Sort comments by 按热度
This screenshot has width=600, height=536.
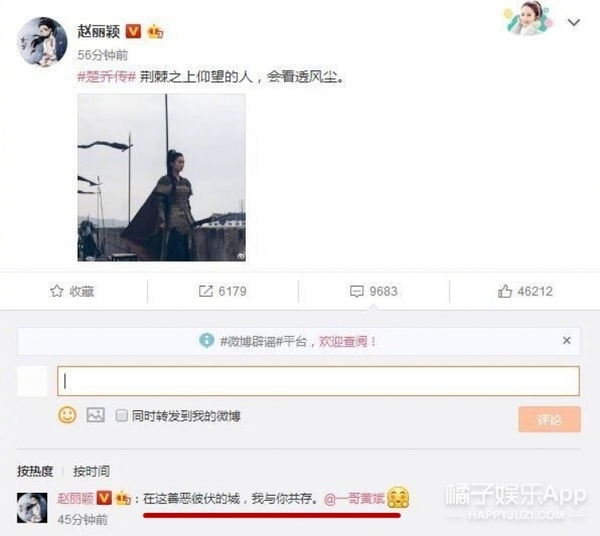click(35, 471)
